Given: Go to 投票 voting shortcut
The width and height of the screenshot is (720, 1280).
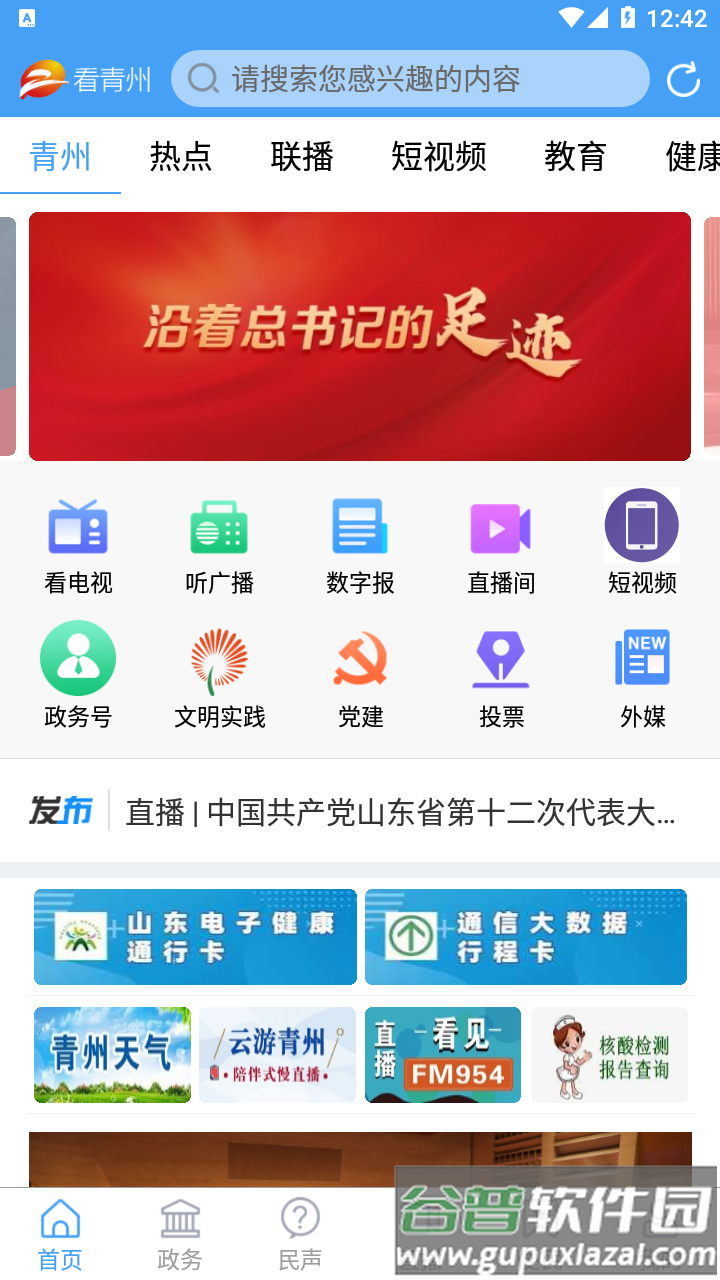Looking at the screenshot, I should pyautogui.click(x=501, y=675).
